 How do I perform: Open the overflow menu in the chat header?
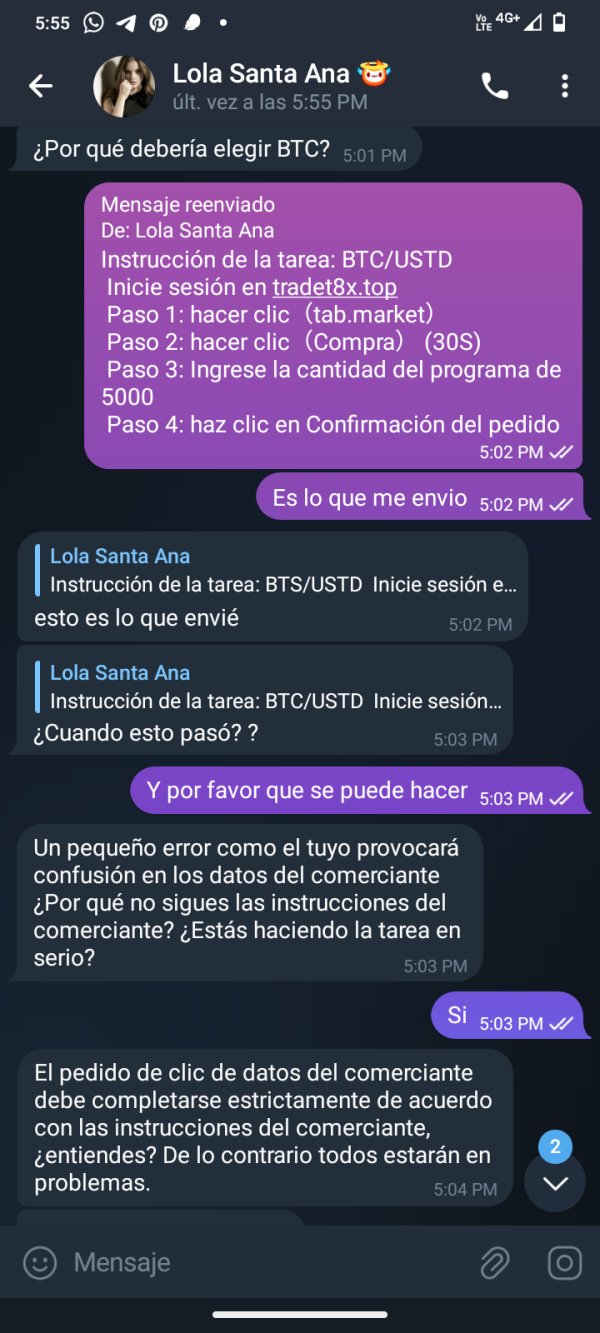[565, 87]
